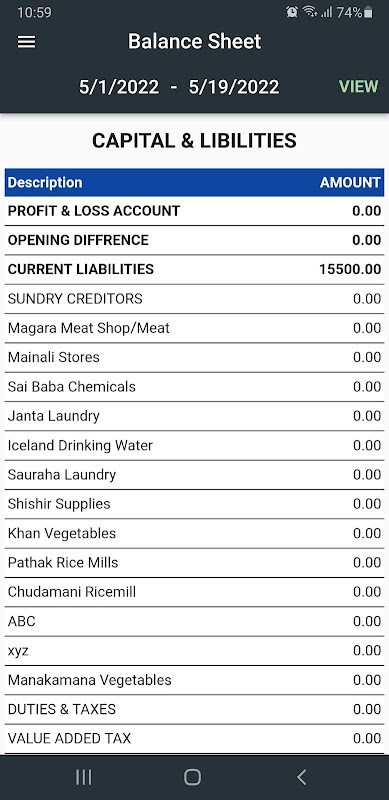Go back using system back button
The width and height of the screenshot is (389, 800).
[301, 777]
